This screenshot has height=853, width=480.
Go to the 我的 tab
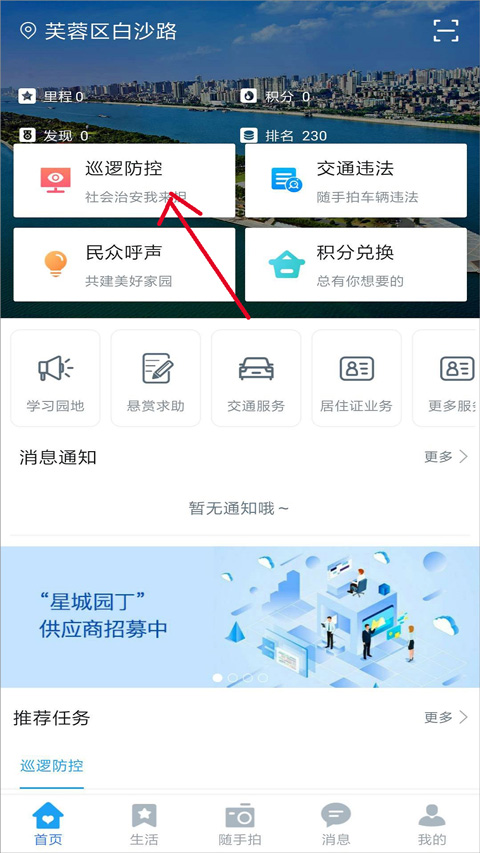pos(432,824)
